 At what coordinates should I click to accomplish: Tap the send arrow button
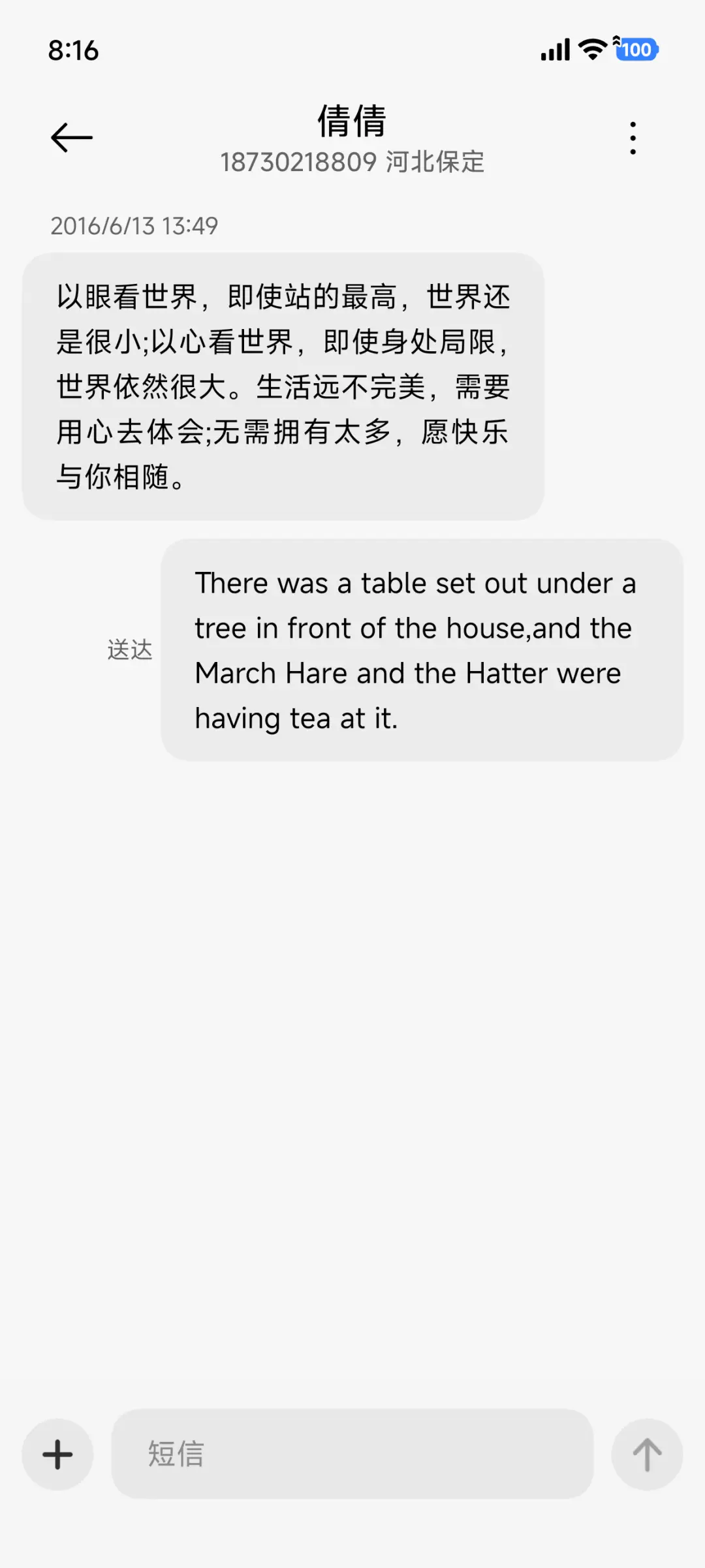point(647,1454)
